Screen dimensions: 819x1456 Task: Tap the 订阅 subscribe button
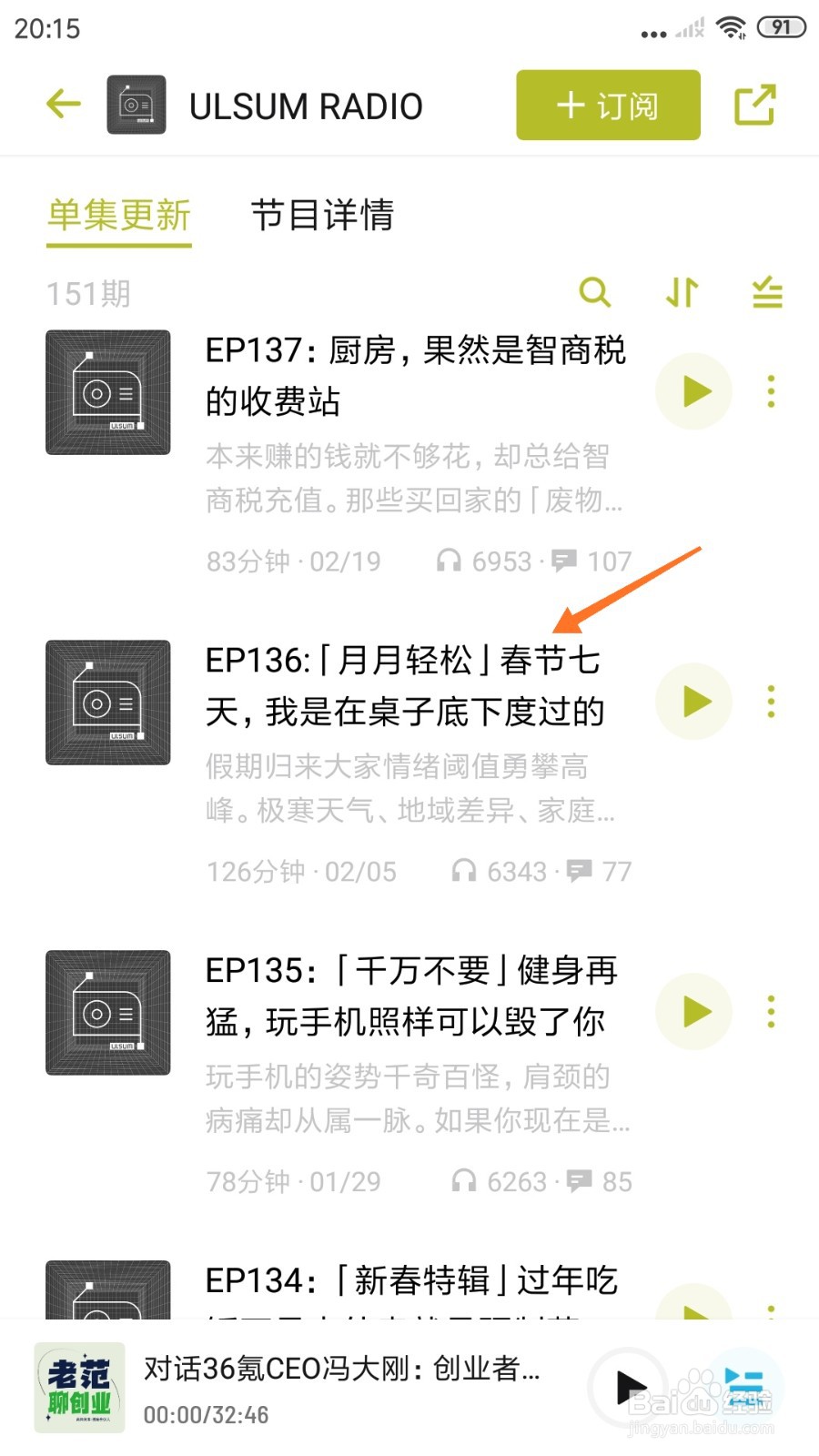(x=606, y=104)
